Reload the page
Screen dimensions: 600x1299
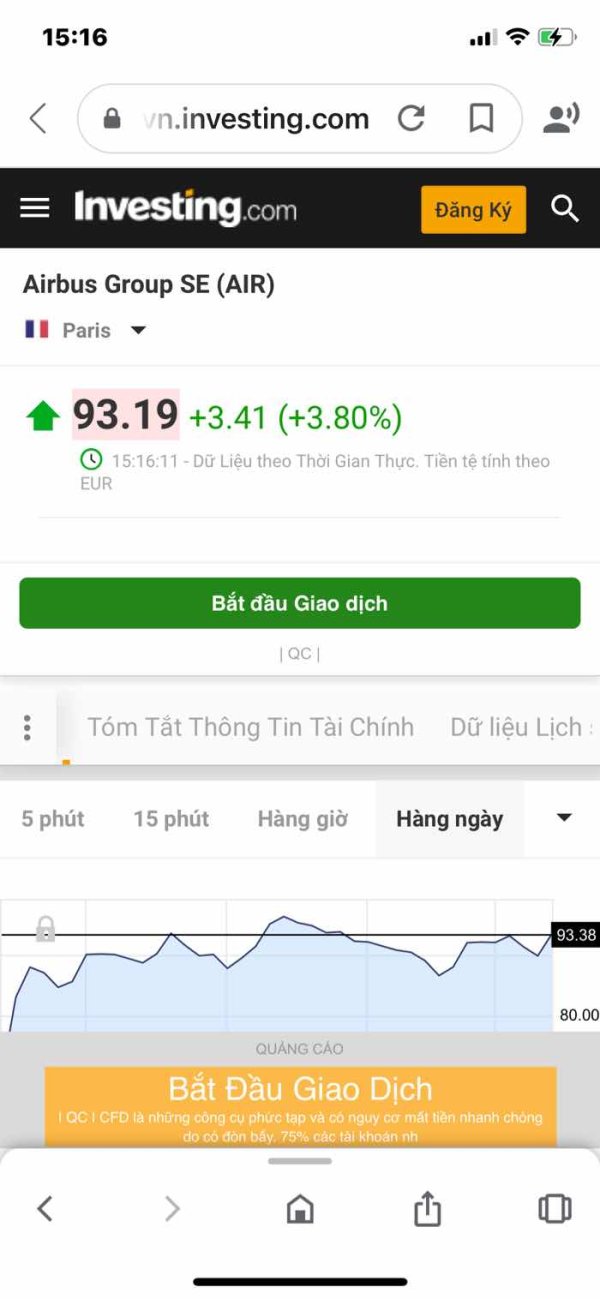[x=411, y=119]
